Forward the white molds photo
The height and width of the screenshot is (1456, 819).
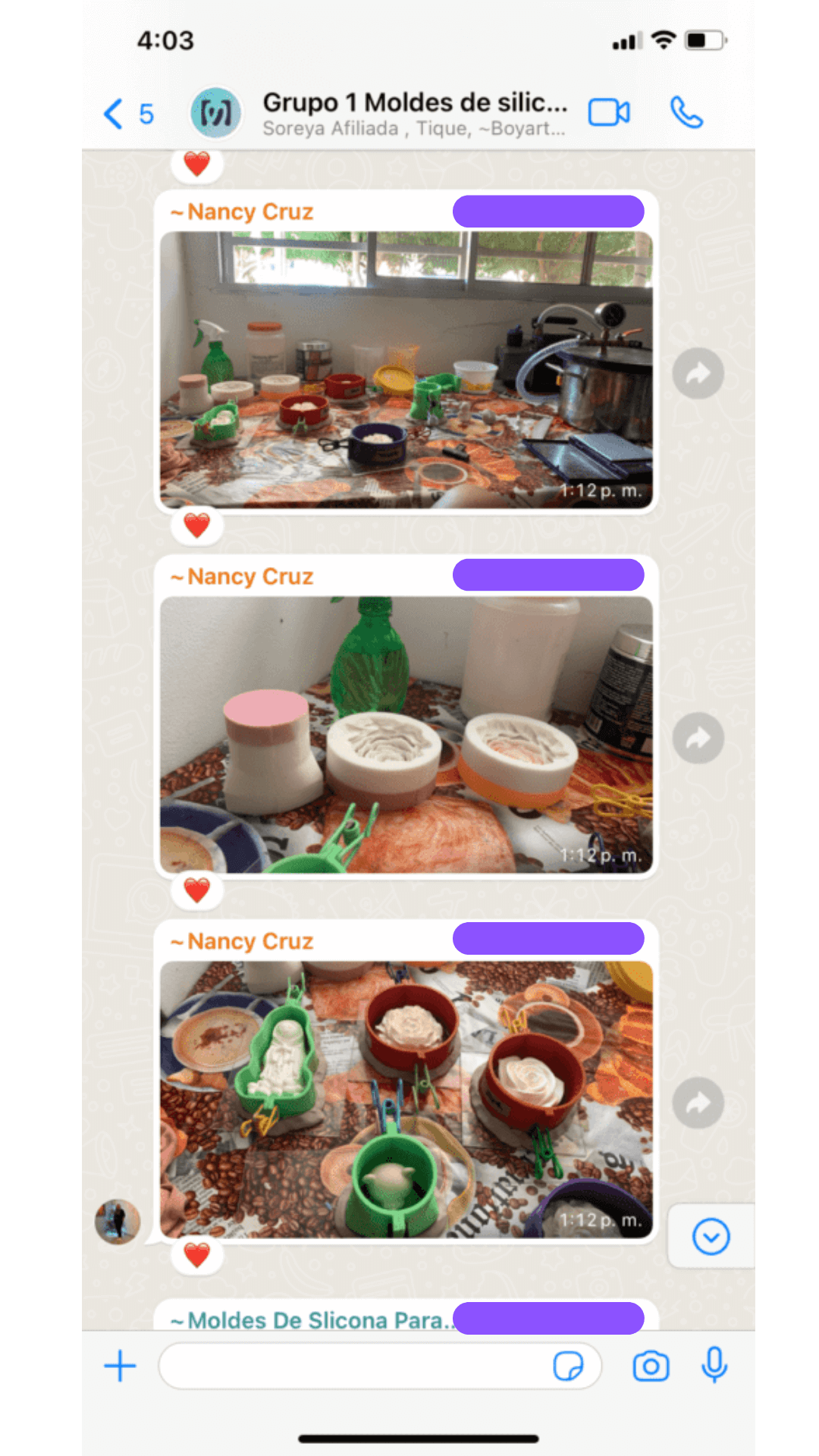point(698,738)
